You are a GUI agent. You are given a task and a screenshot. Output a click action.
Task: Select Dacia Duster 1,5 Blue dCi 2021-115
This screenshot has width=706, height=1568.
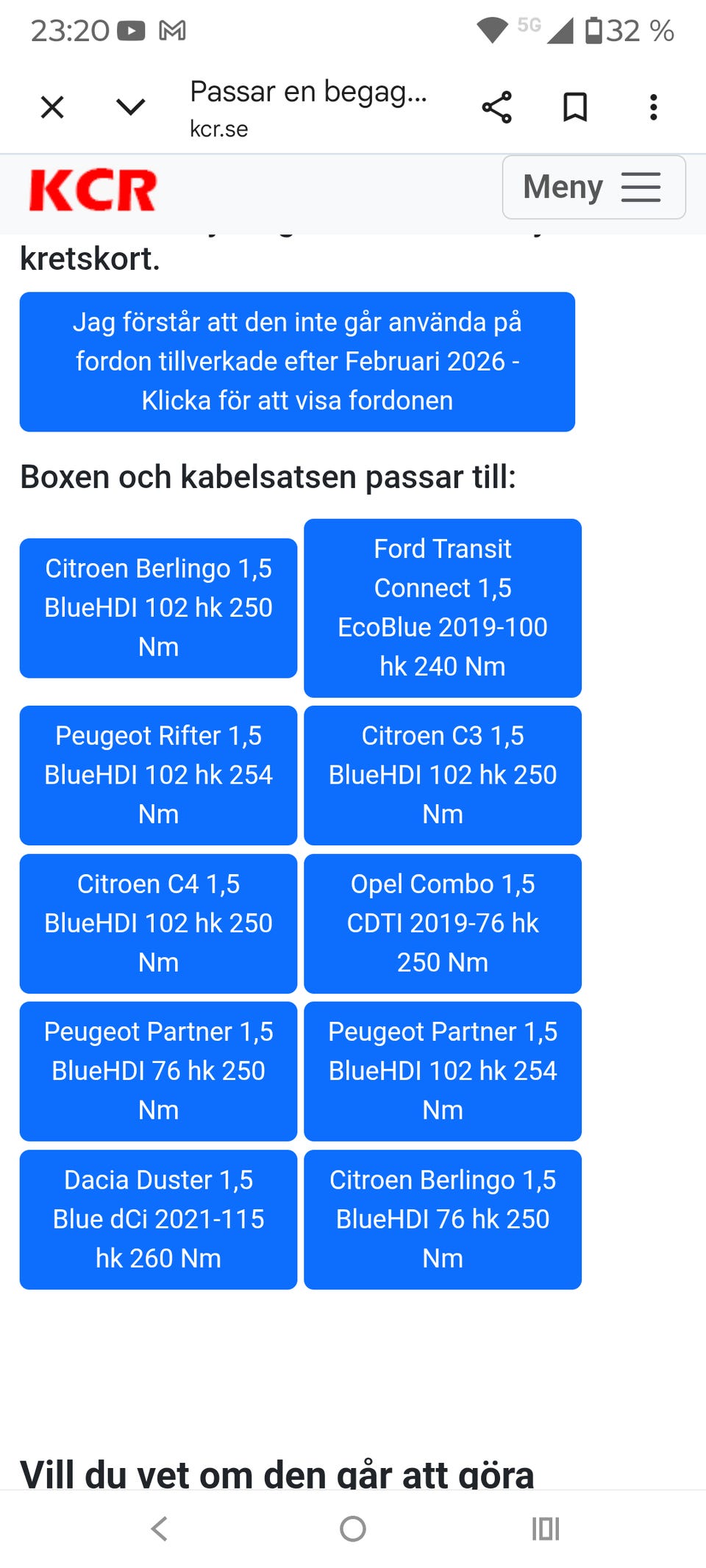(x=158, y=1220)
